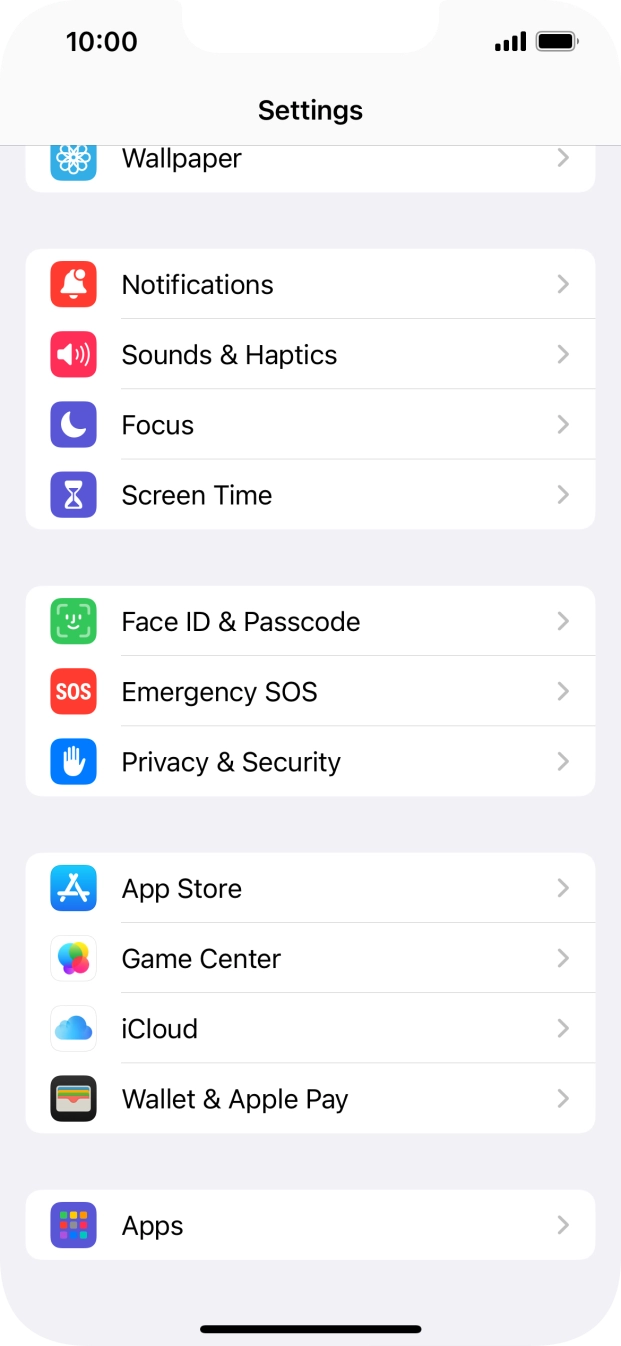Go to Game Center settings

(x=310, y=958)
